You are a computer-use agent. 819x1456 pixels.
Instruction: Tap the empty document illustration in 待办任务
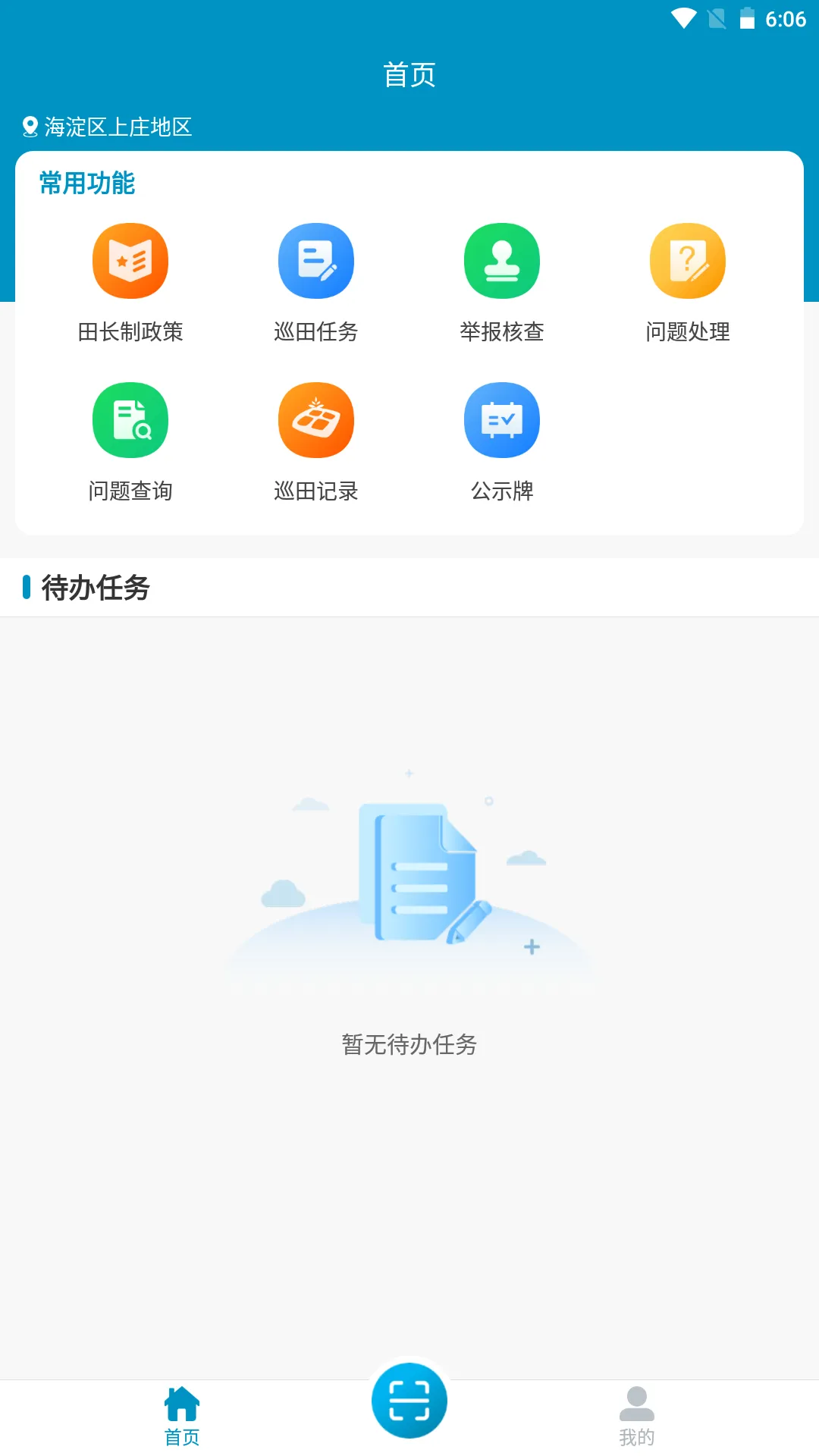(x=409, y=872)
